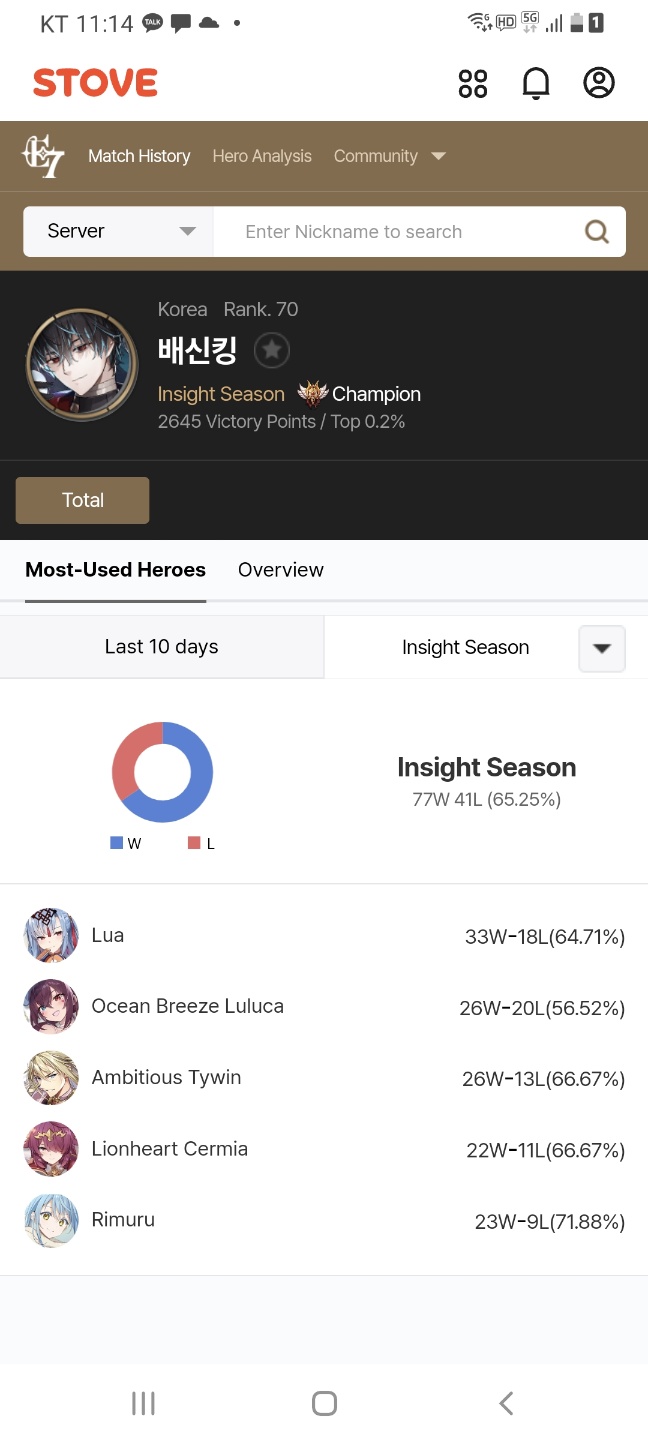Favorite this player with the star icon

coord(272,351)
